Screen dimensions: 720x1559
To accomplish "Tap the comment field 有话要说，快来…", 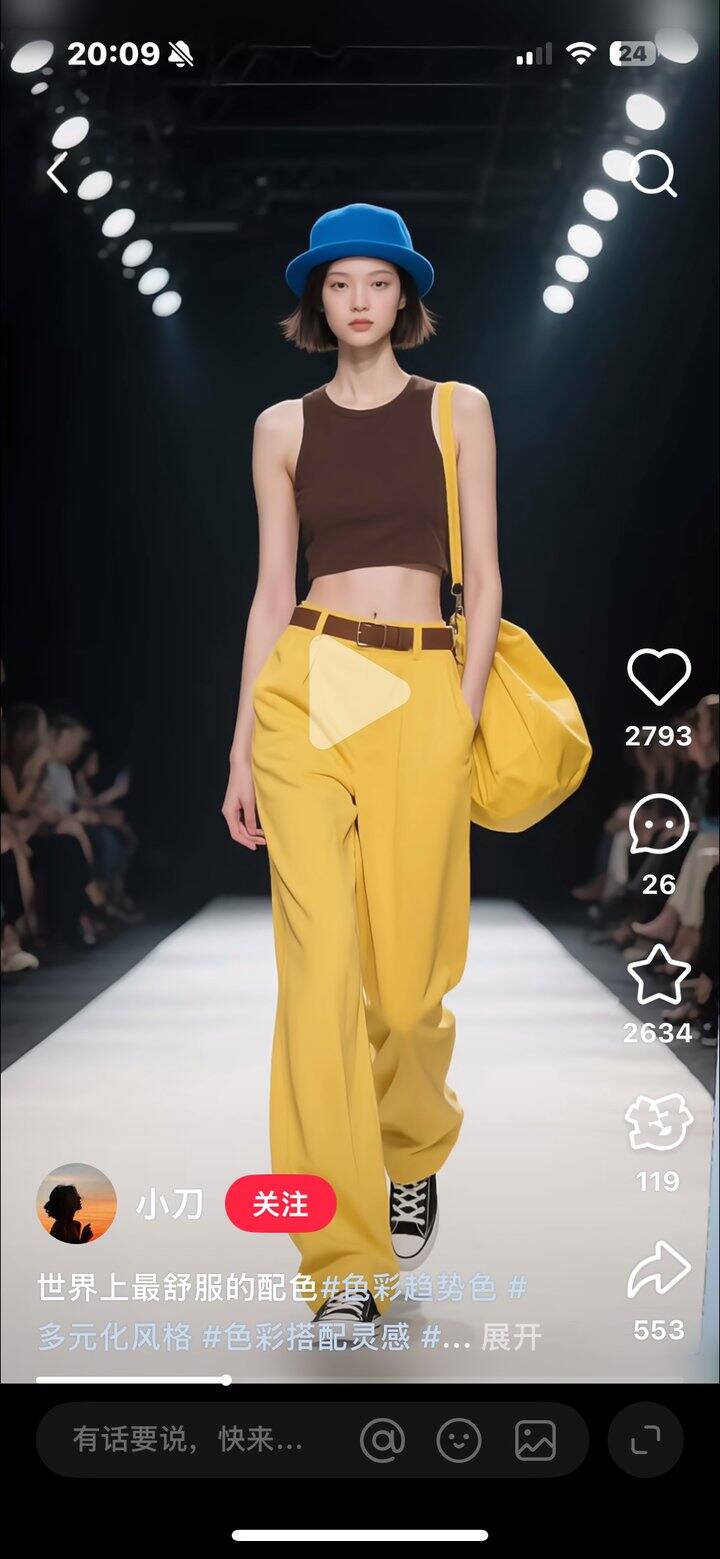I will click(190, 1440).
